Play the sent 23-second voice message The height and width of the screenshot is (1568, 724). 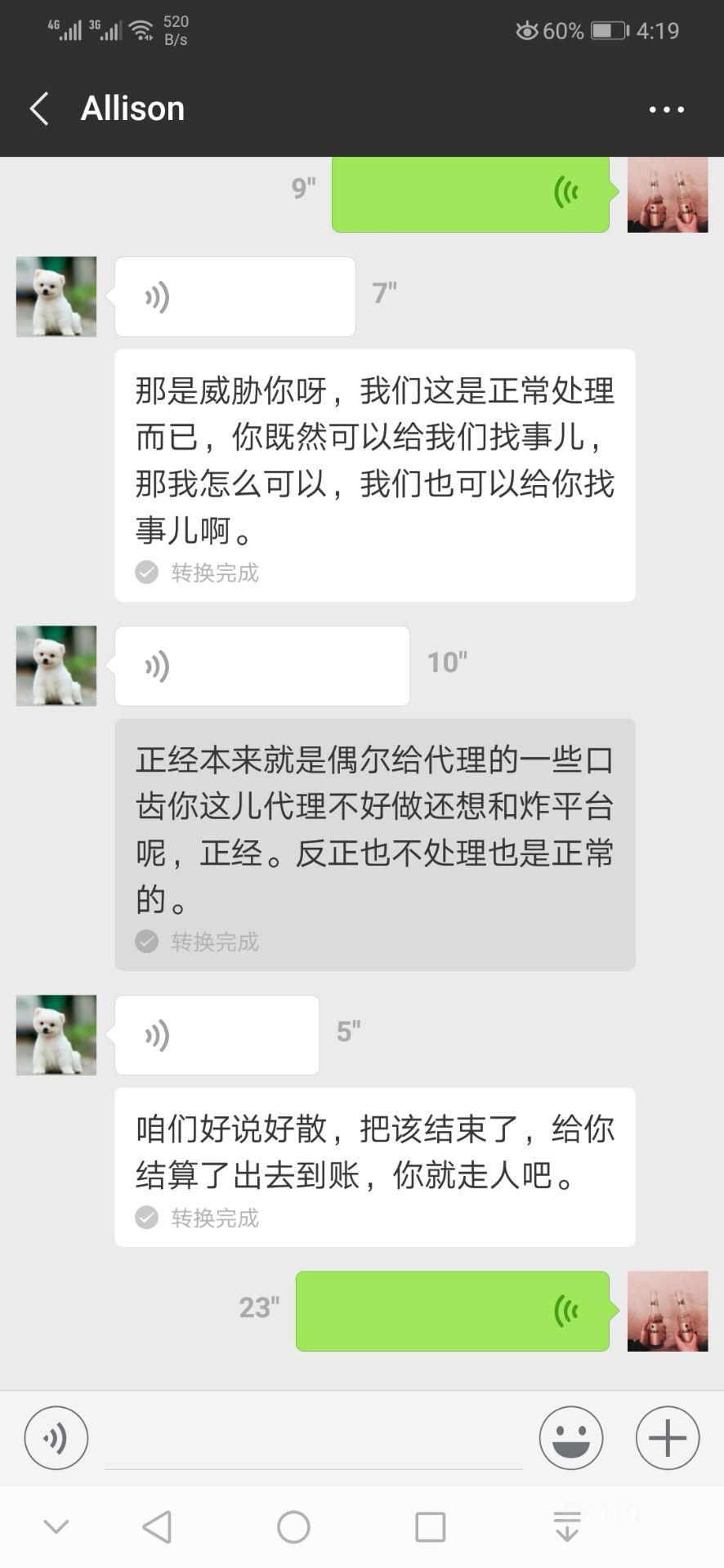coord(452,1311)
